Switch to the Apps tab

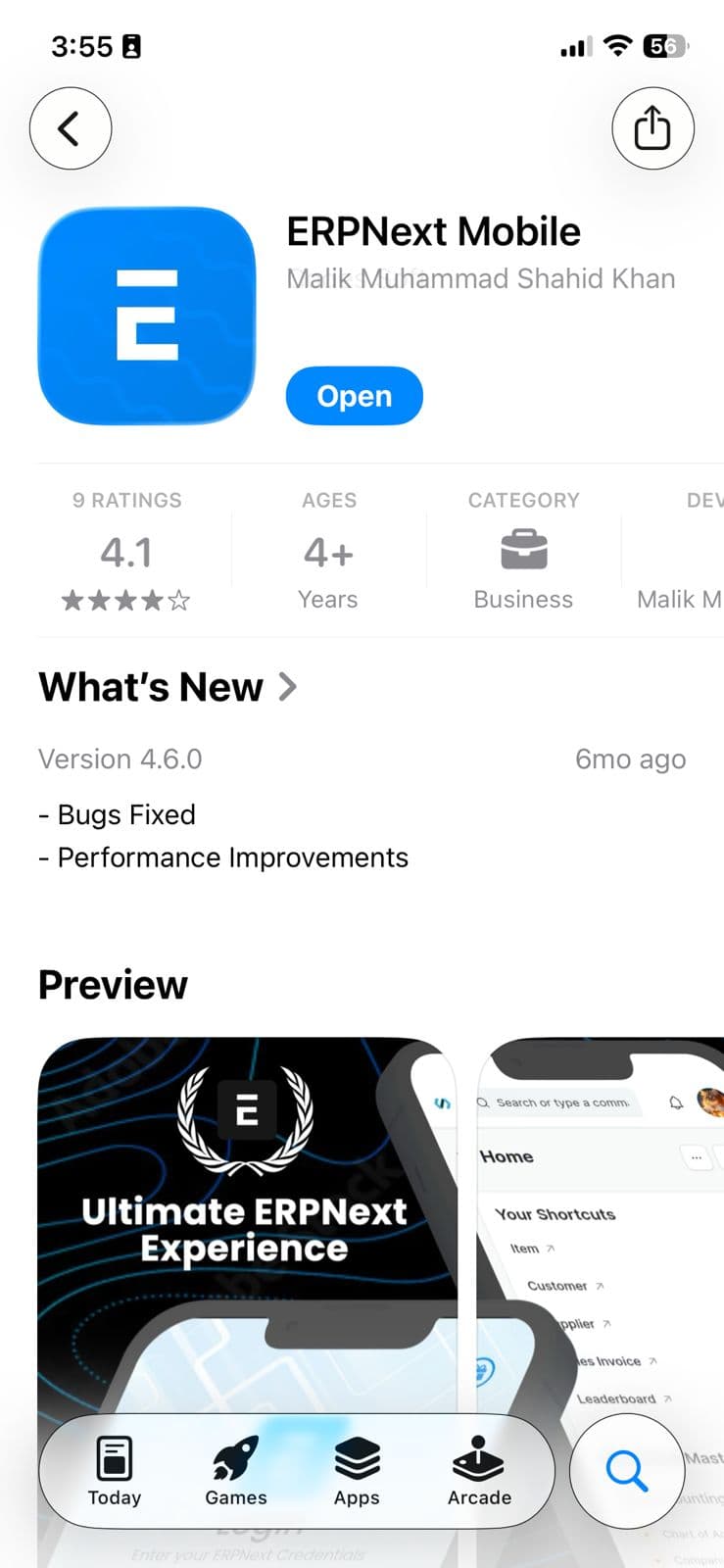tap(357, 1471)
